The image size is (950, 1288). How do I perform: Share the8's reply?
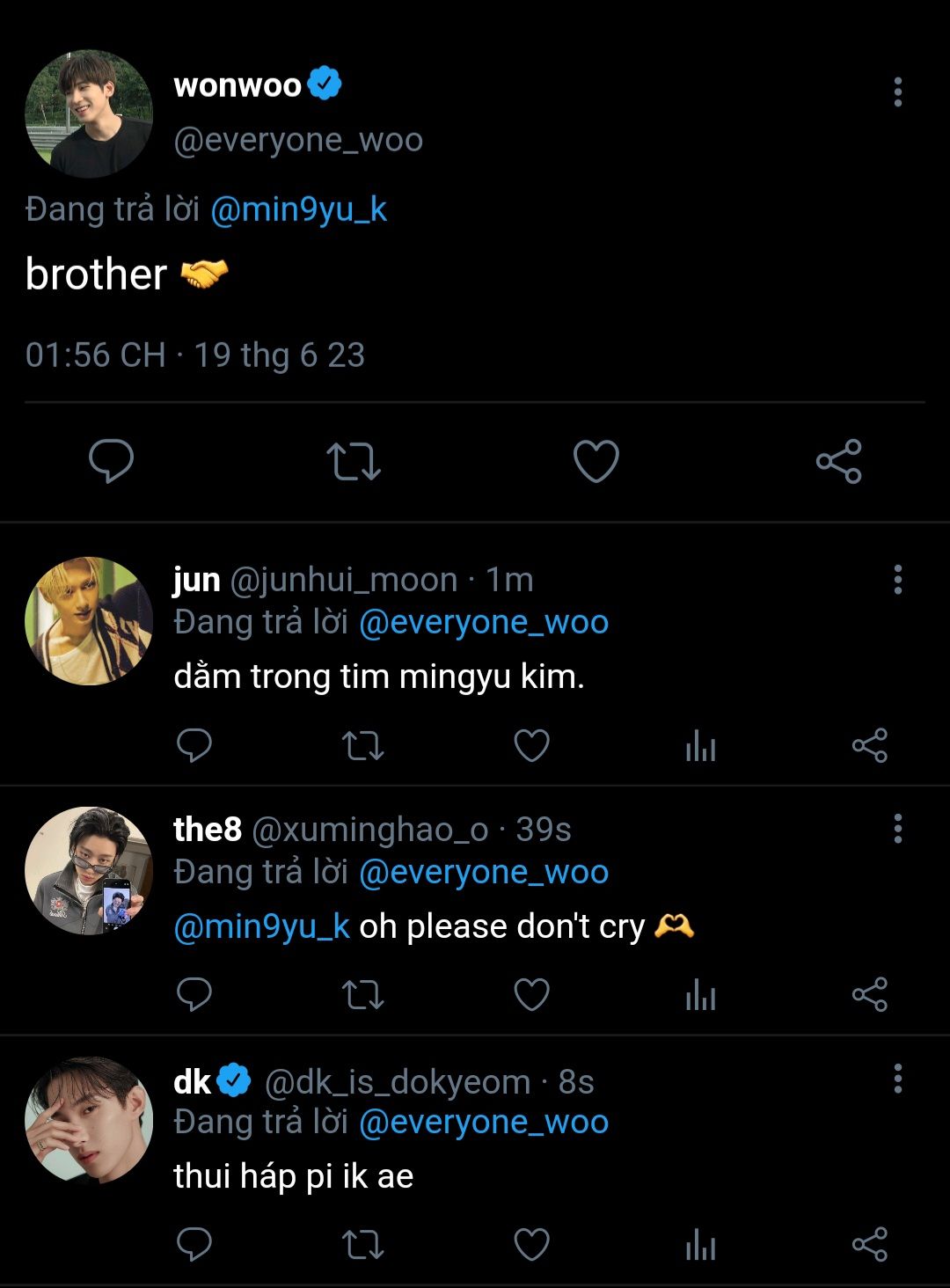tap(869, 995)
